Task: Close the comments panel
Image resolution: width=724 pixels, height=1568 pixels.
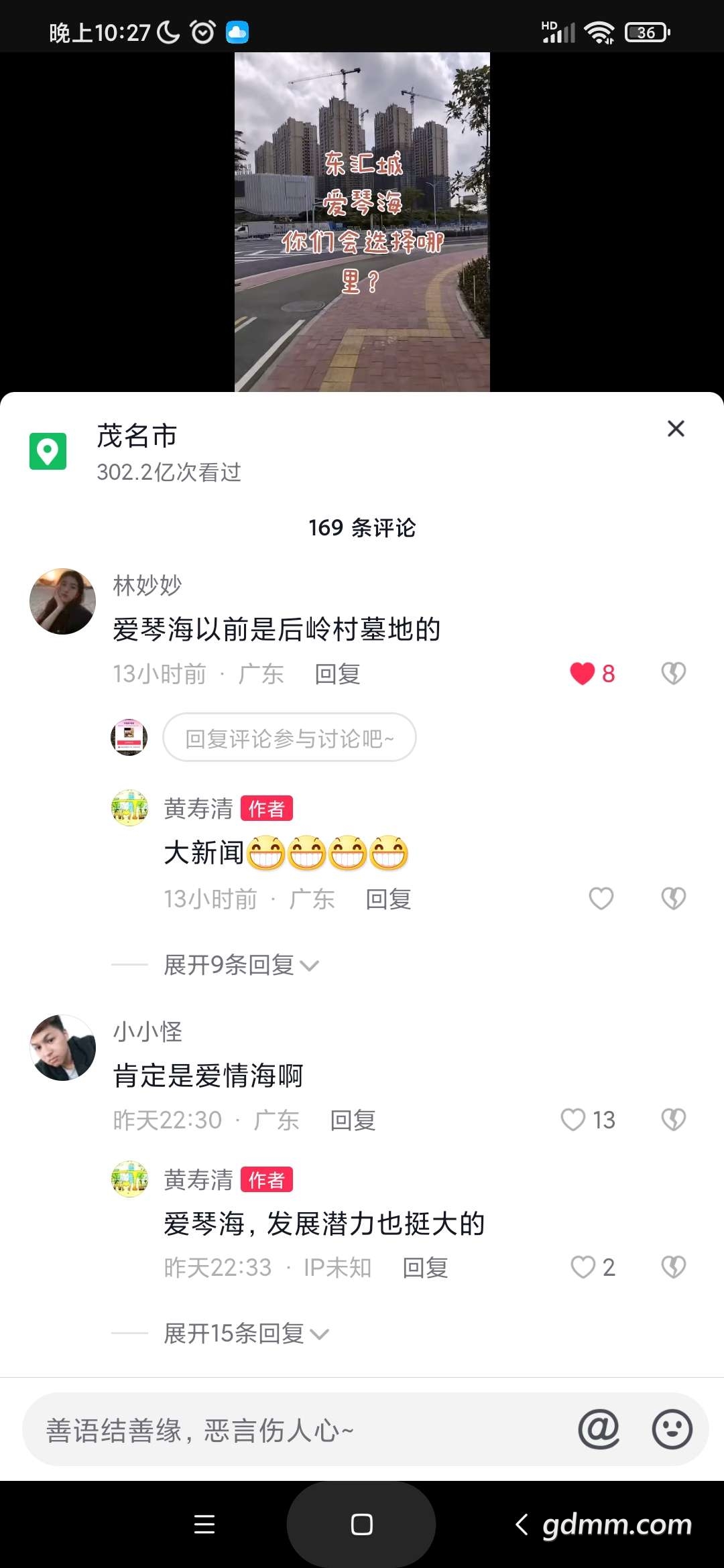Action: point(676,429)
